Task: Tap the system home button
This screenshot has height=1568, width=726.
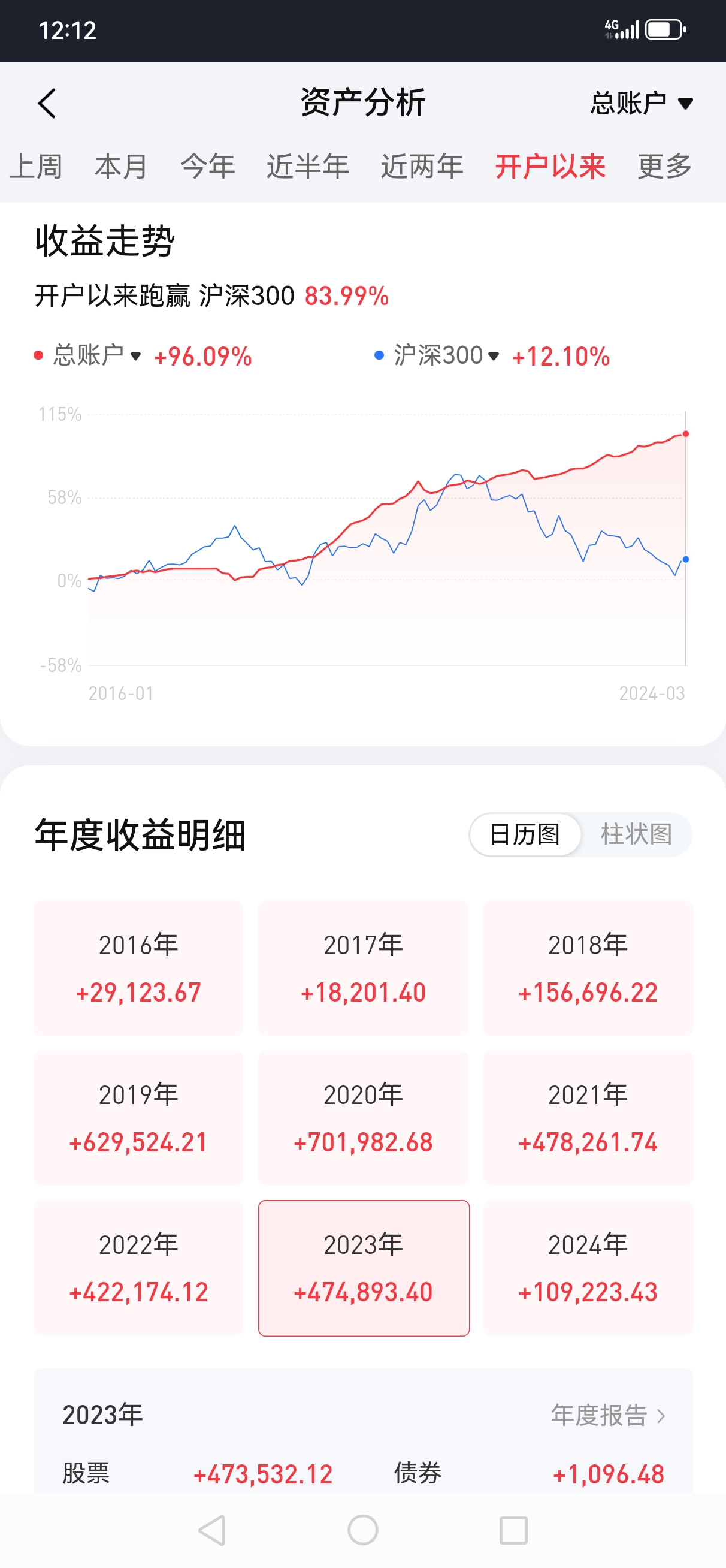Action: pyautogui.click(x=362, y=1530)
